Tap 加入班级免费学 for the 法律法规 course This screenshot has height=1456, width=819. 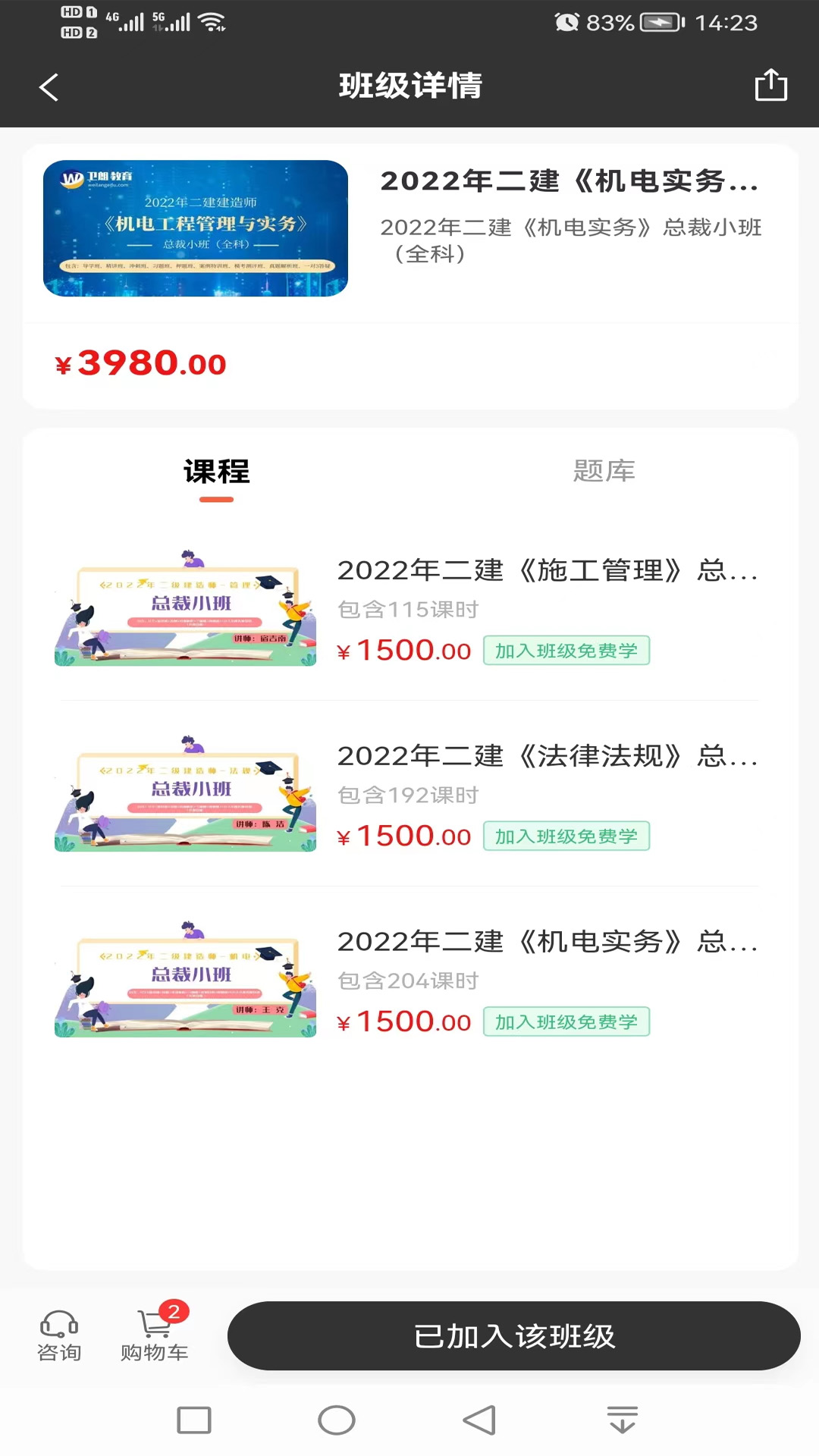click(x=566, y=836)
